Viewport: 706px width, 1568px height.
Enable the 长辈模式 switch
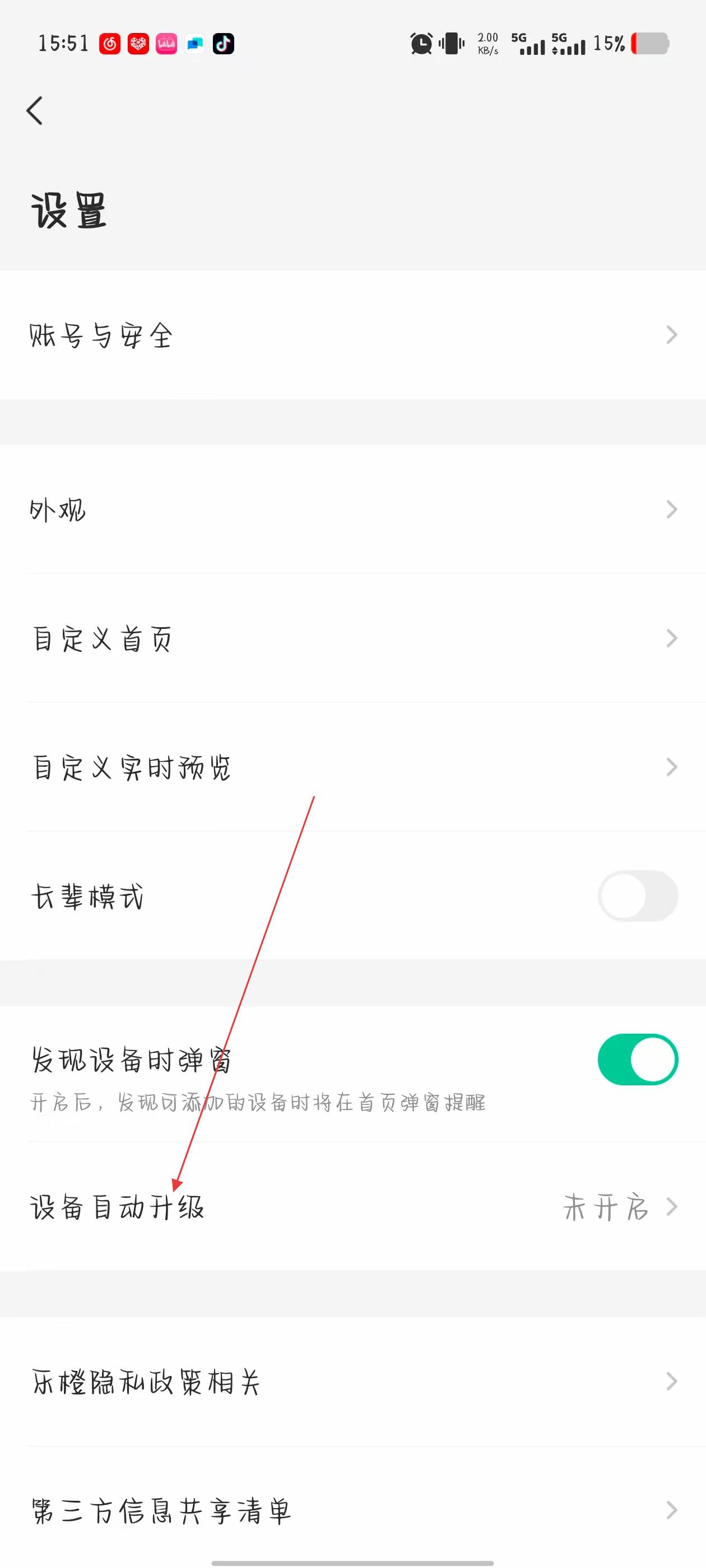[x=637, y=896]
